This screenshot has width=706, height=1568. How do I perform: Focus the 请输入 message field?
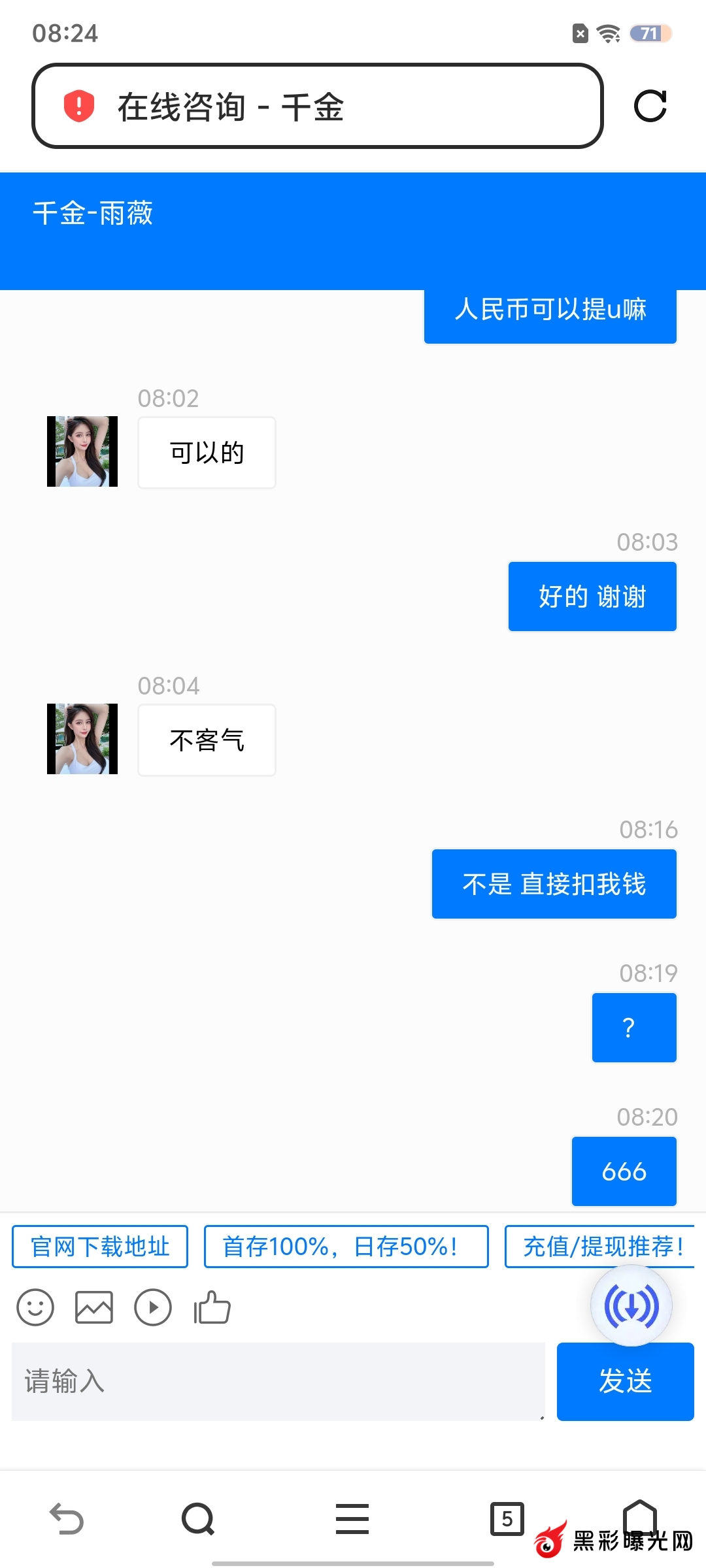278,1381
